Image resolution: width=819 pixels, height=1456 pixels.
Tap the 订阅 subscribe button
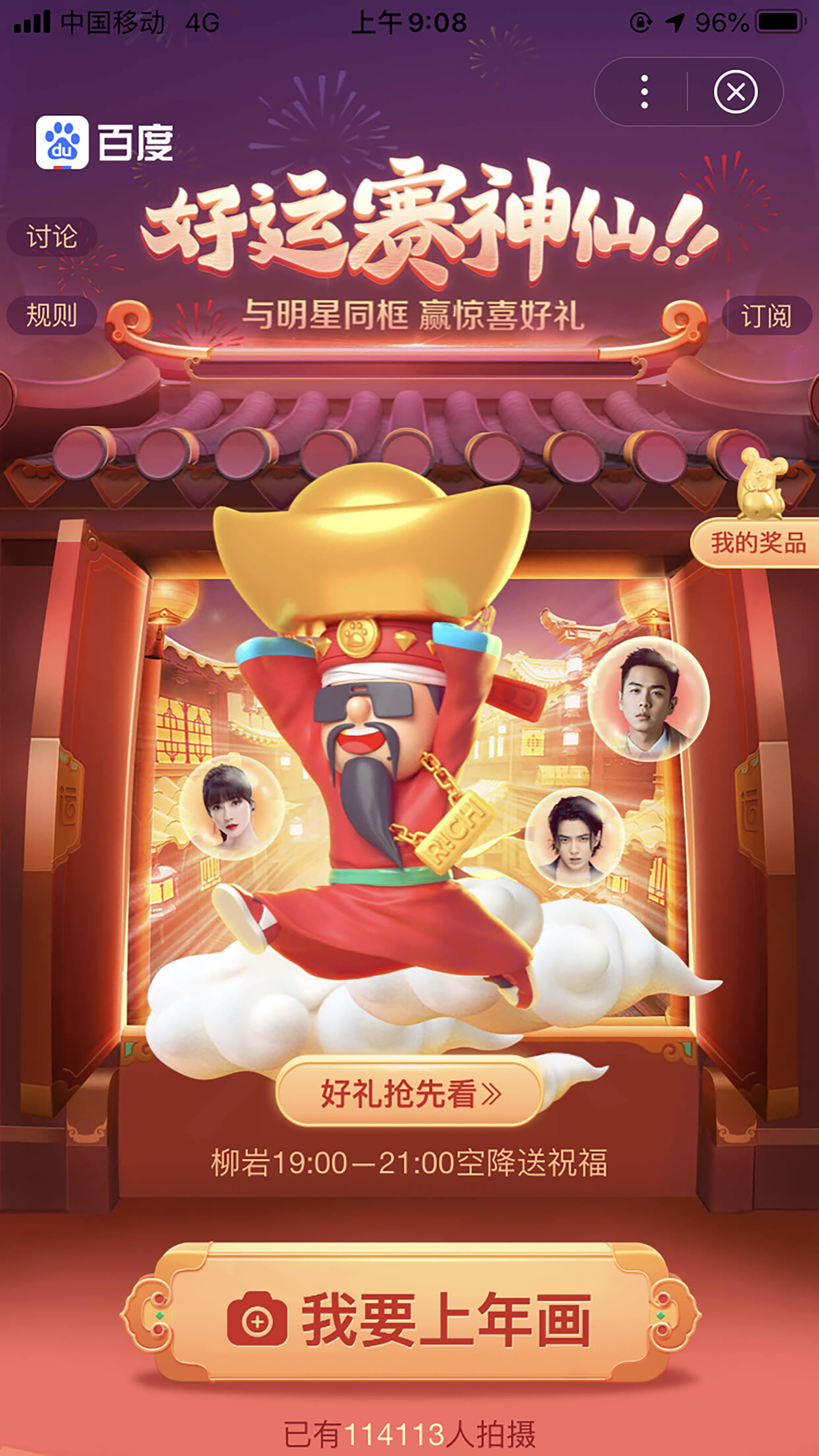point(766,316)
